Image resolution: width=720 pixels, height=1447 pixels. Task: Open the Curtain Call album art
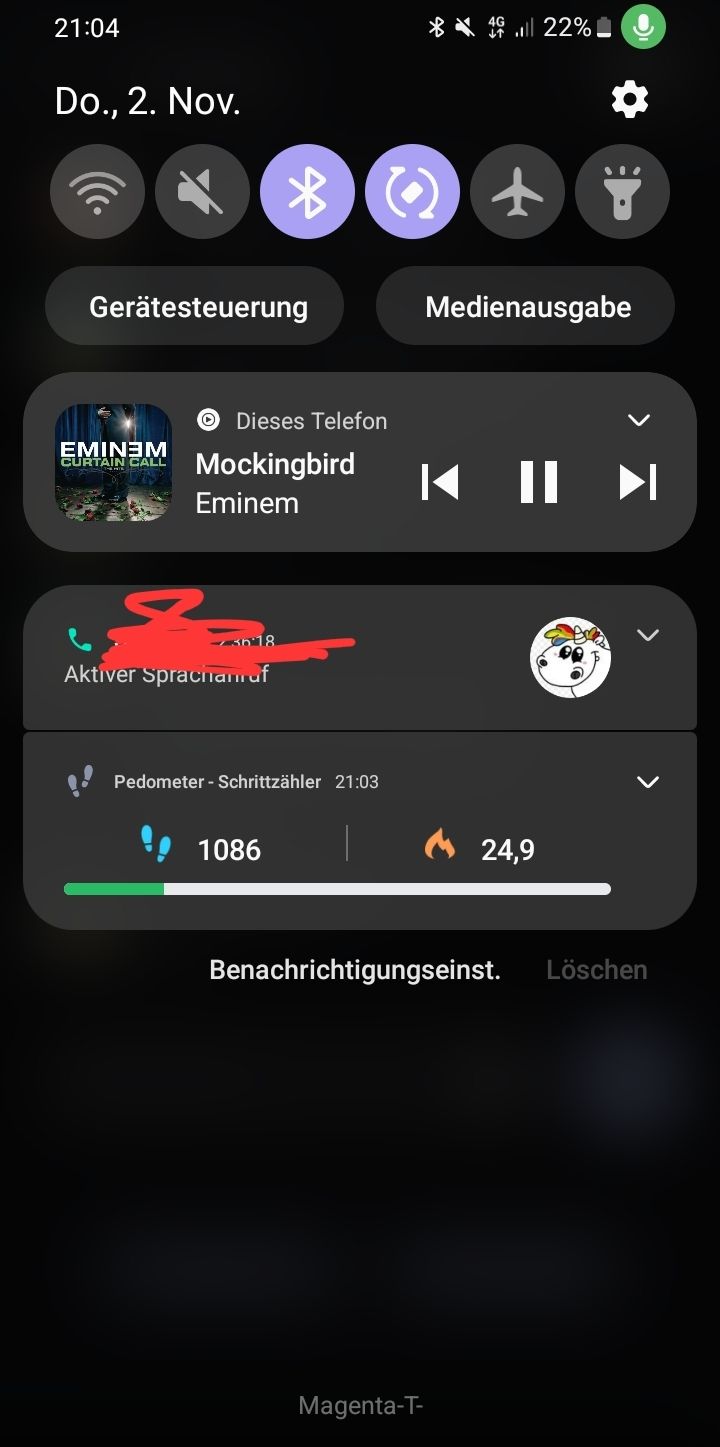tap(113, 462)
